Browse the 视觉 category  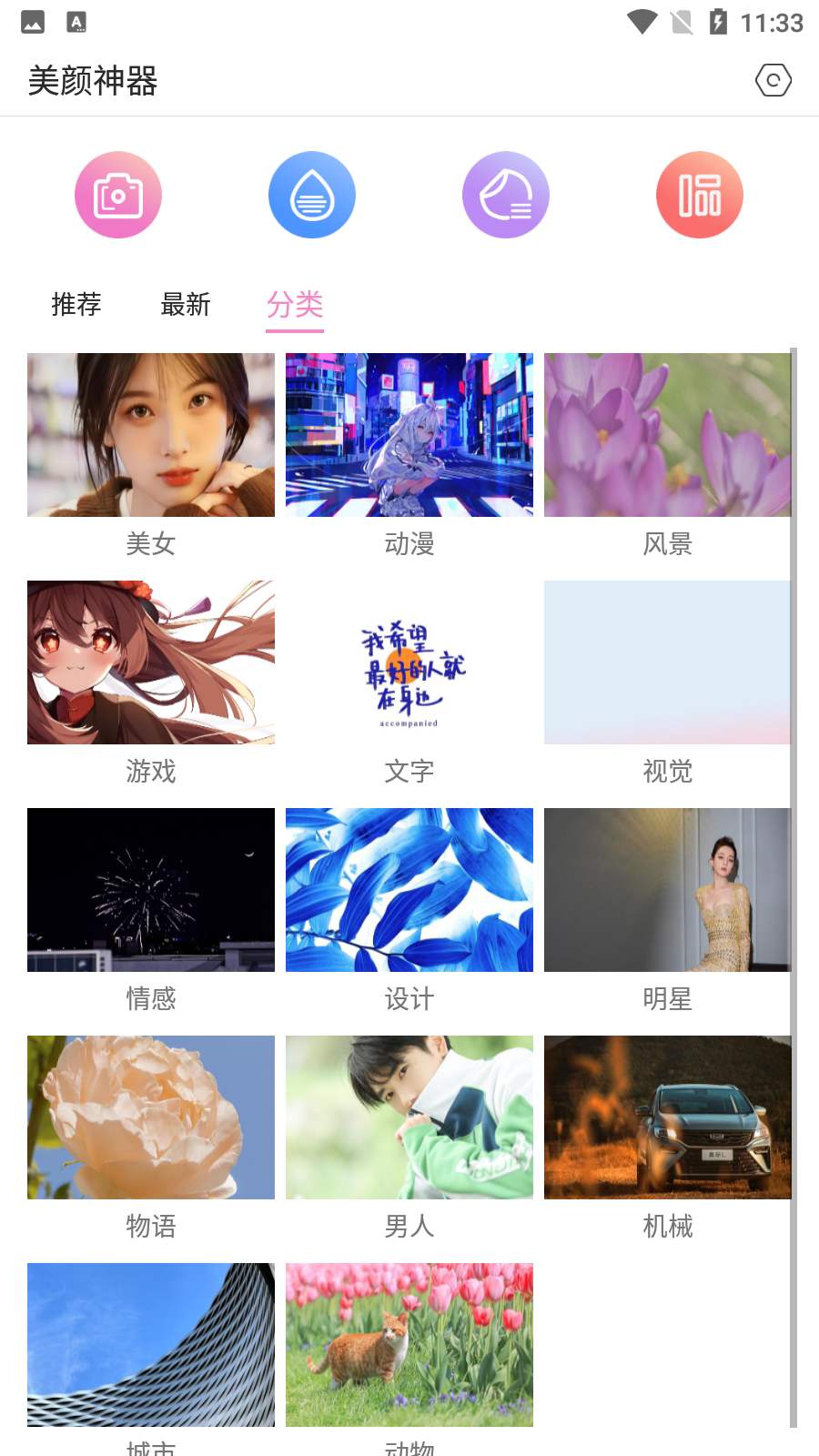coord(667,662)
